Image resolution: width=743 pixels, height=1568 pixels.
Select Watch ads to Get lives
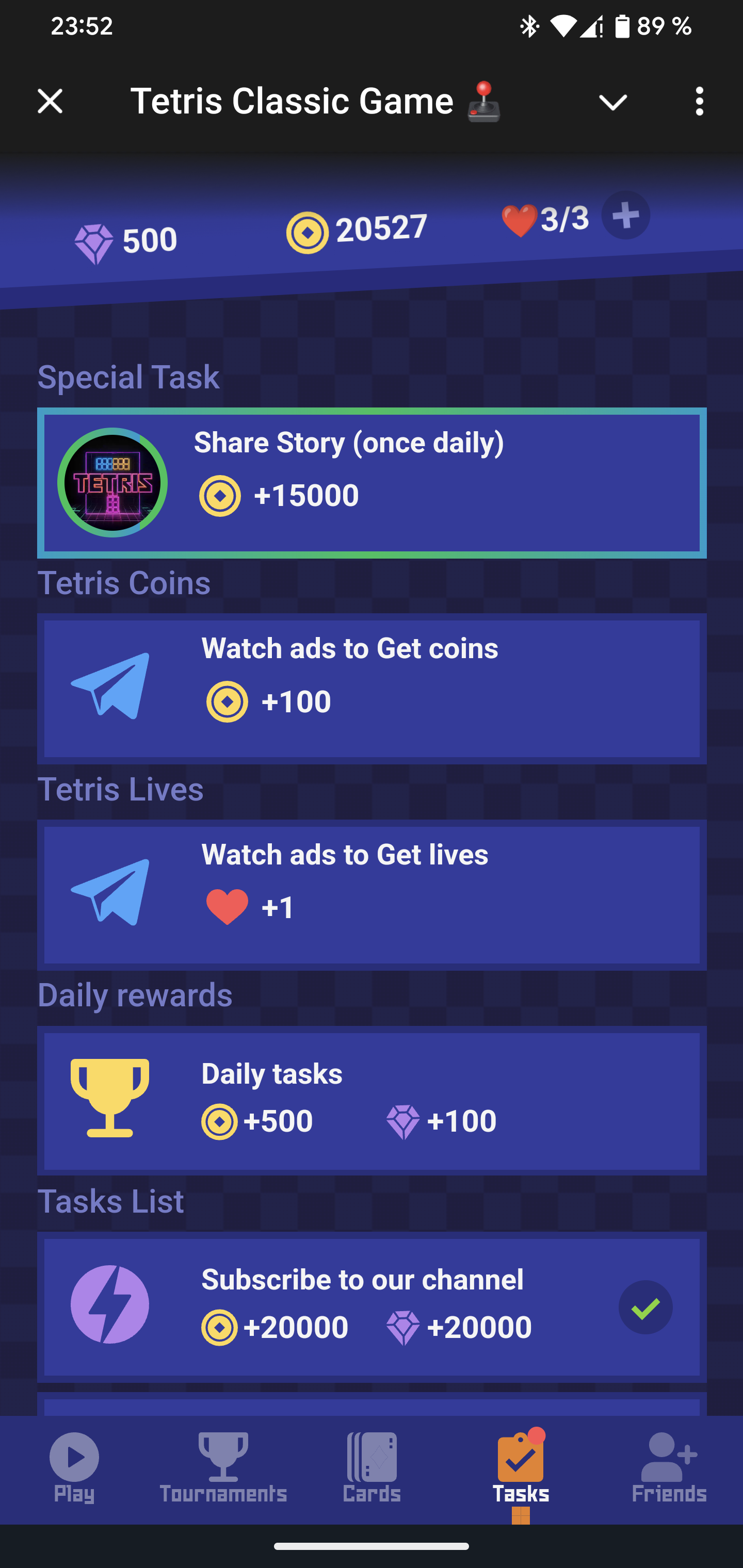point(372,895)
